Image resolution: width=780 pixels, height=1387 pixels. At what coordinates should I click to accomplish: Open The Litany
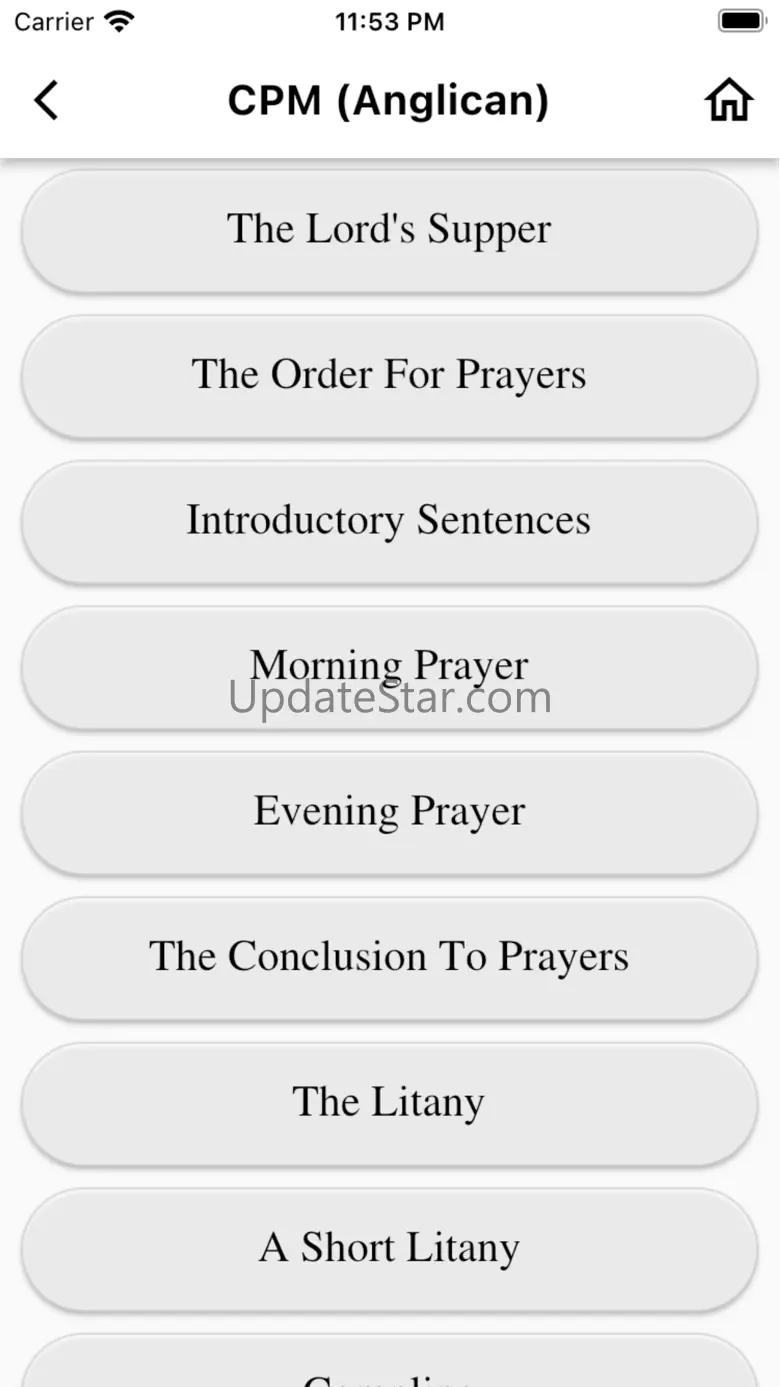point(389,1103)
